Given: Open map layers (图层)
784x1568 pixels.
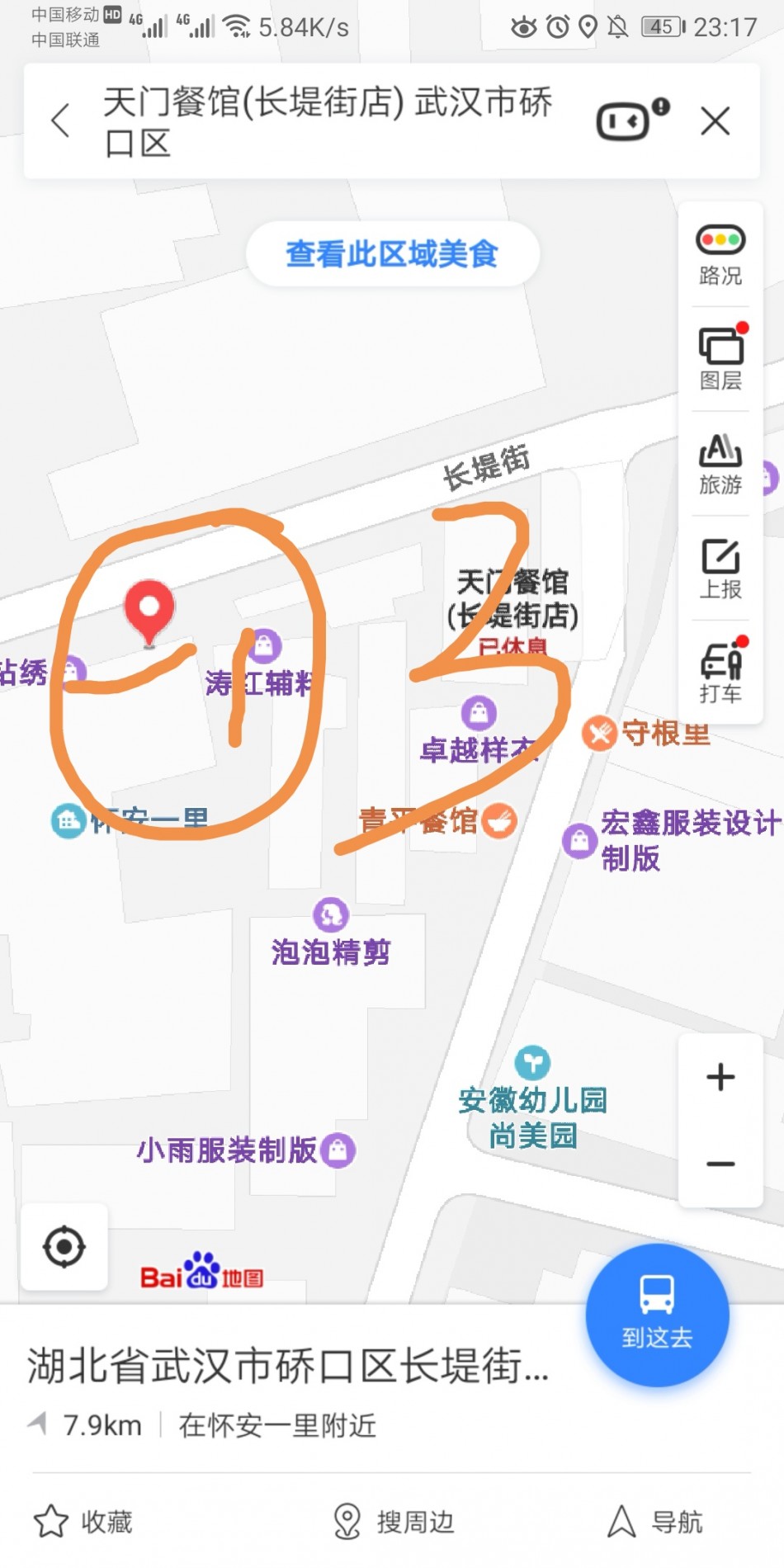Looking at the screenshot, I should (720, 359).
